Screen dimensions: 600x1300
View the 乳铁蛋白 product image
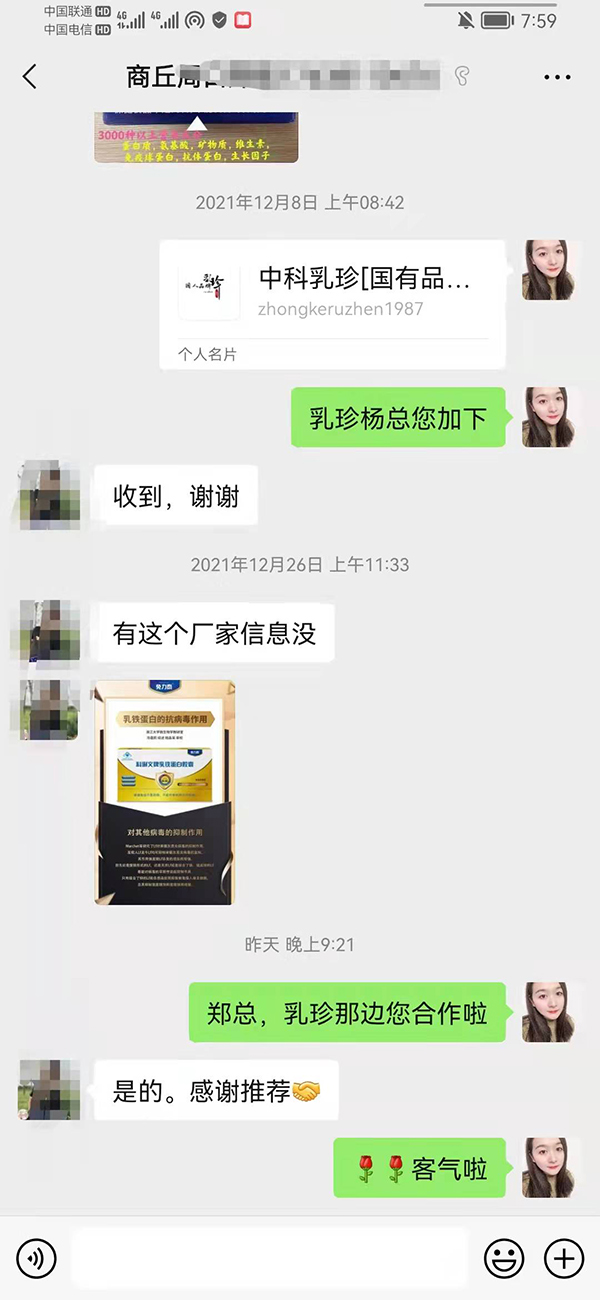click(x=165, y=791)
